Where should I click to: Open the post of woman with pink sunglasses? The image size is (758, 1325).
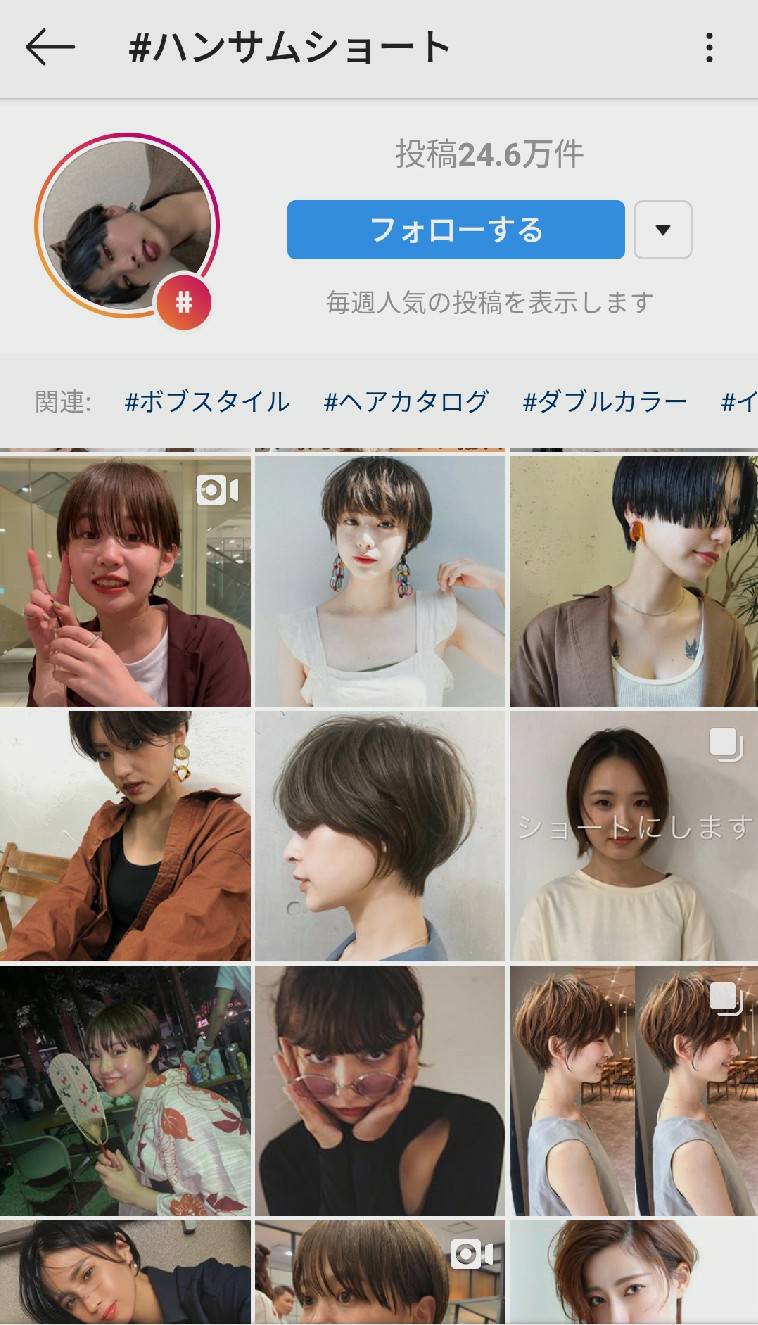point(380,1091)
